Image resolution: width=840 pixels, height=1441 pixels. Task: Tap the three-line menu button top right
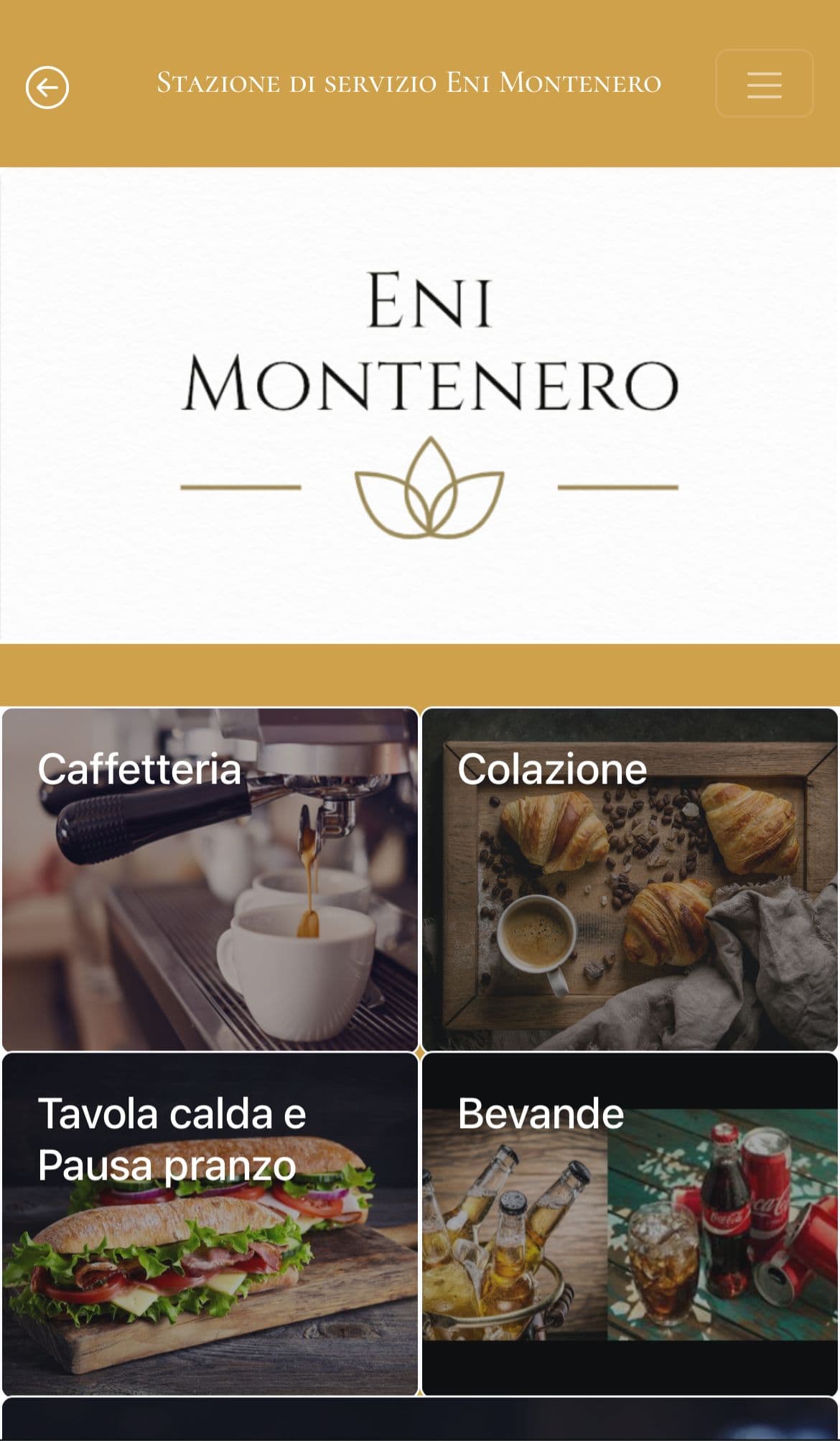[x=763, y=83]
